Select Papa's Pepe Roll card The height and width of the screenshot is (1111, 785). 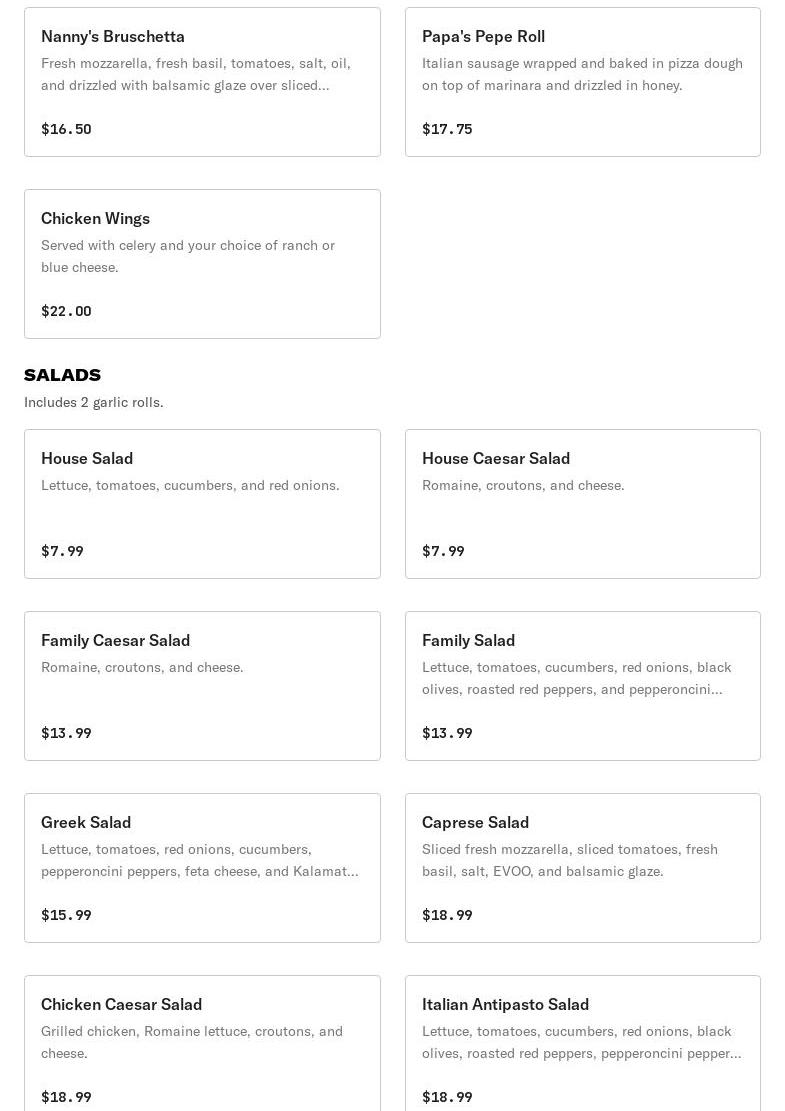tap(582, 82)
